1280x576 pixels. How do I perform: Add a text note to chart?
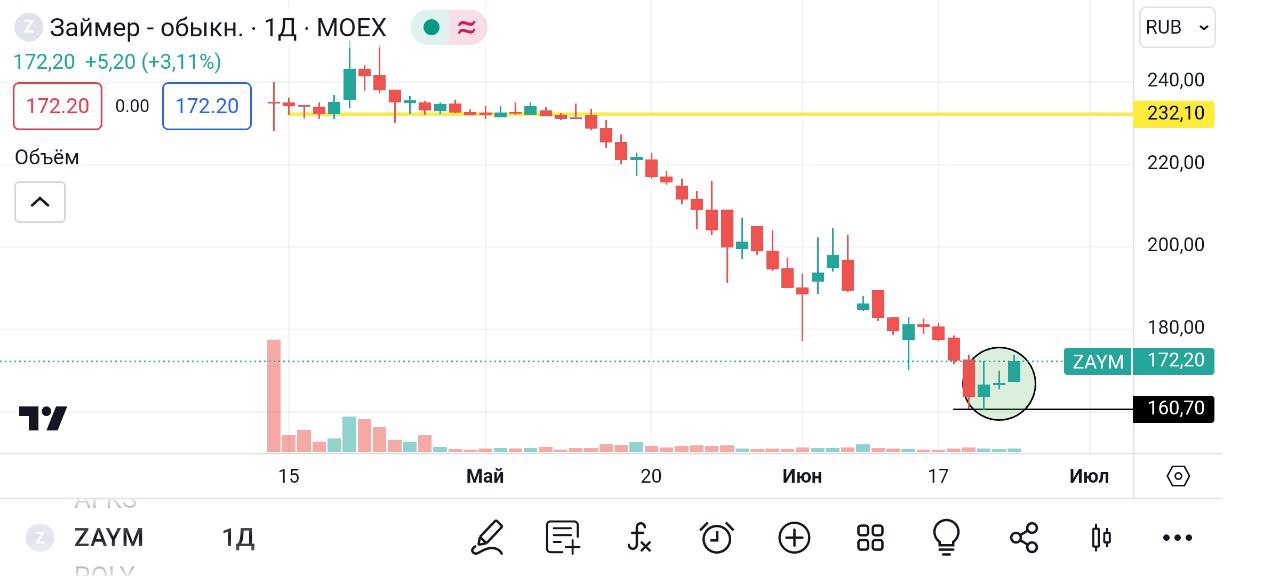point(563,538)
